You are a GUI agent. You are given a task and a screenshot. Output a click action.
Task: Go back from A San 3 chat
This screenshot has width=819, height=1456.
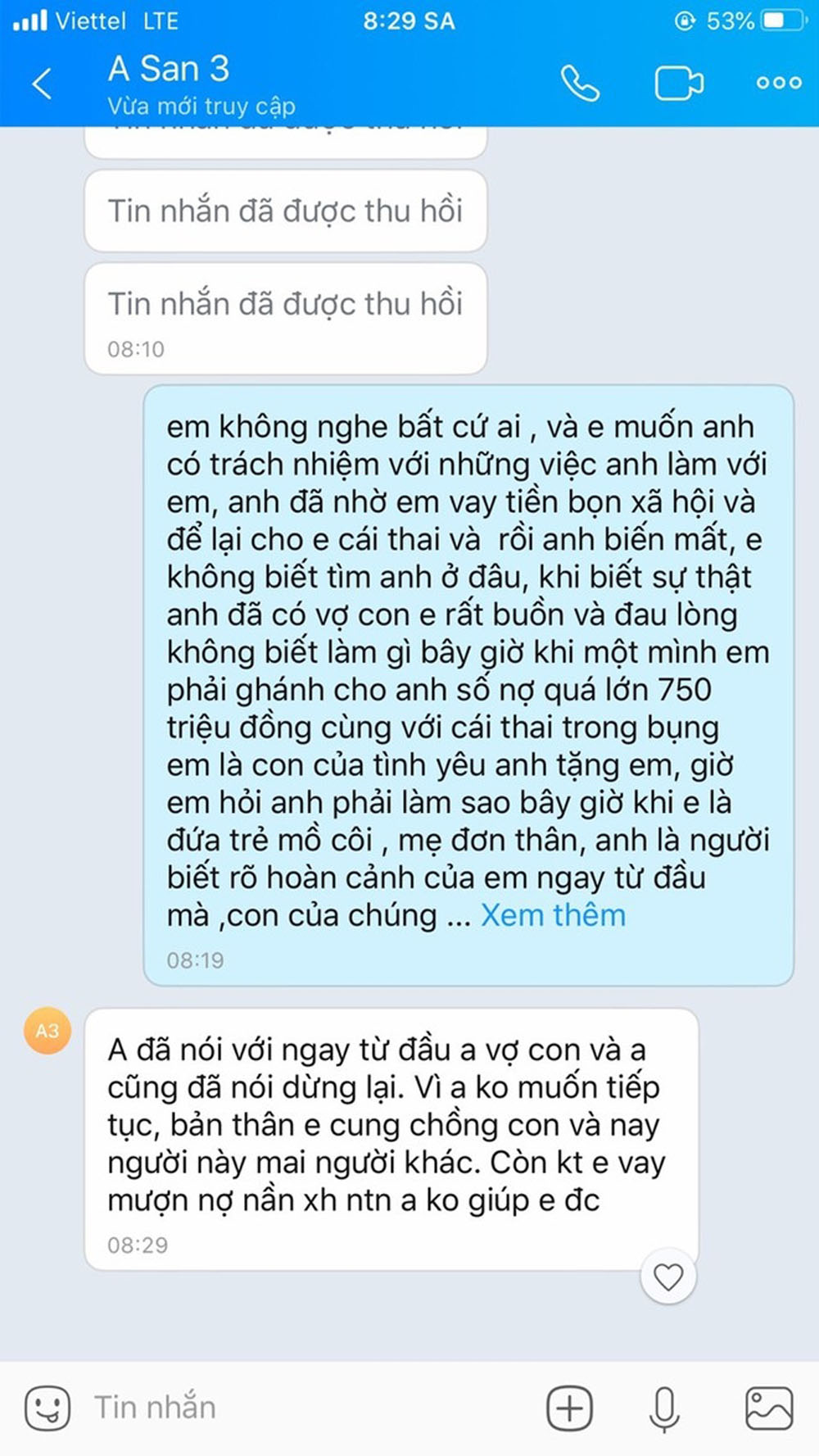tap(43, 83)
